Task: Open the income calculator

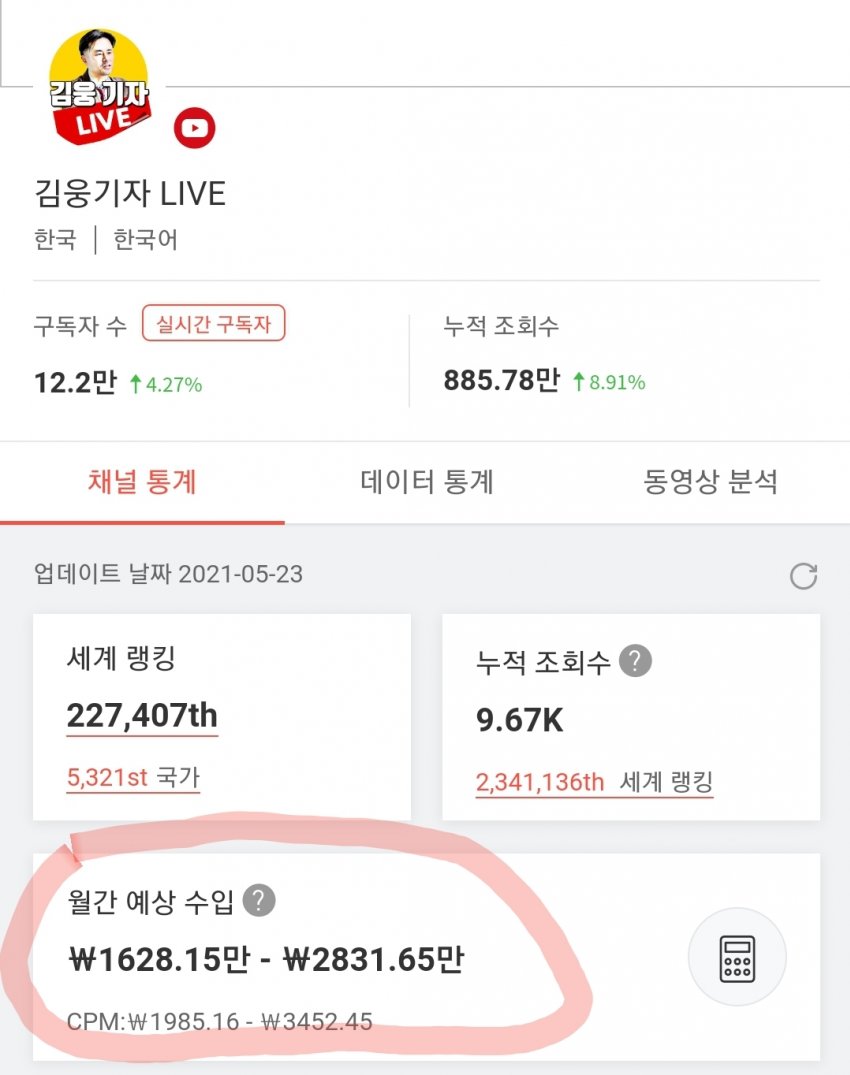Action: tap(737, 957)
